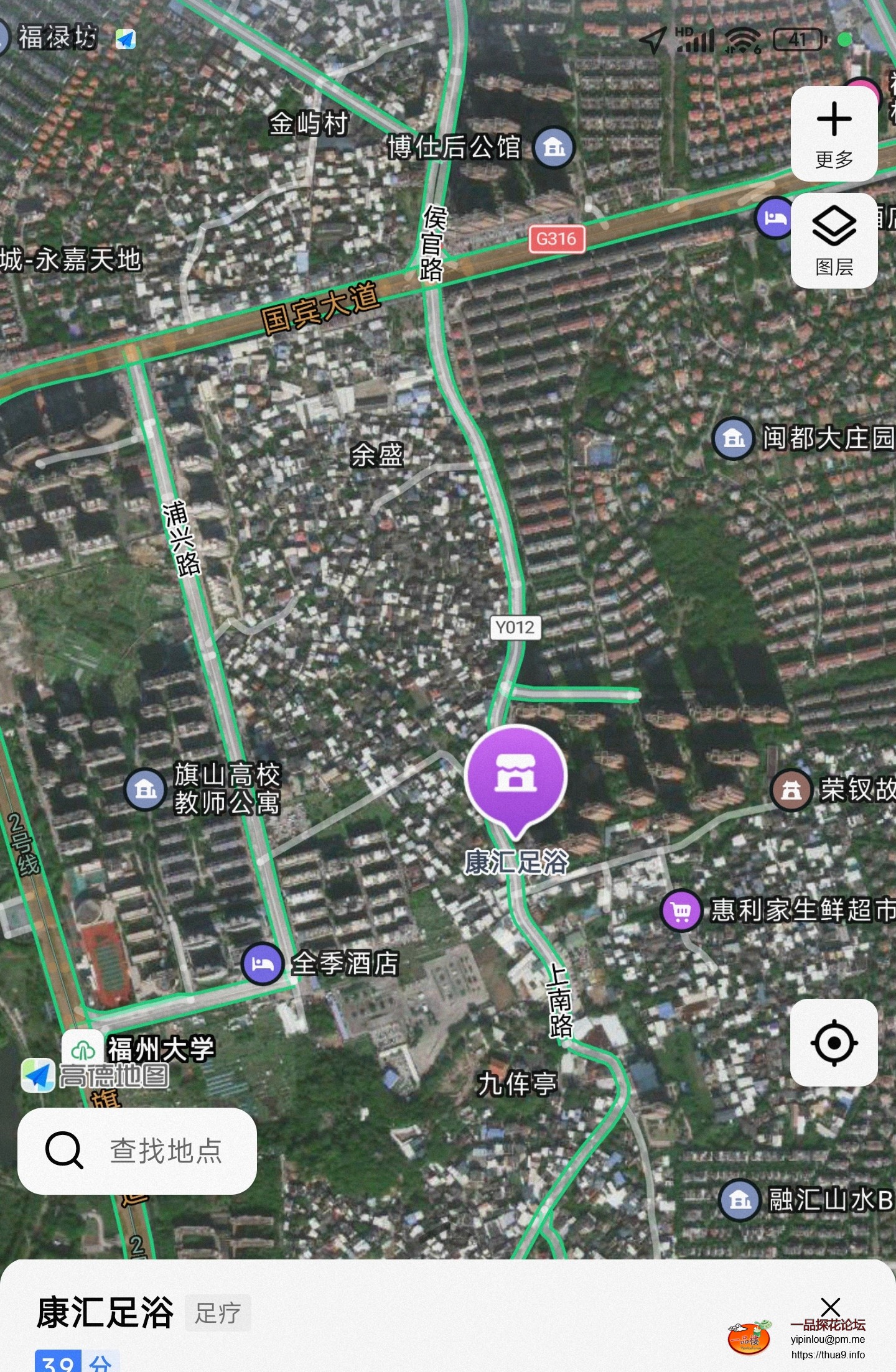Select the 博仕后公馆 map marker
896x1372 pixels.
pyautogui.click(x=554, y=147)
